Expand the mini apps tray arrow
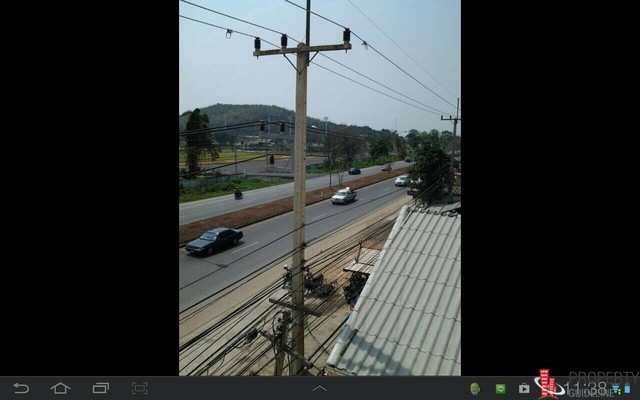Image resolution: width=640 pixels, height=400 pixels. pyautogui.click(x=320, y=388)
